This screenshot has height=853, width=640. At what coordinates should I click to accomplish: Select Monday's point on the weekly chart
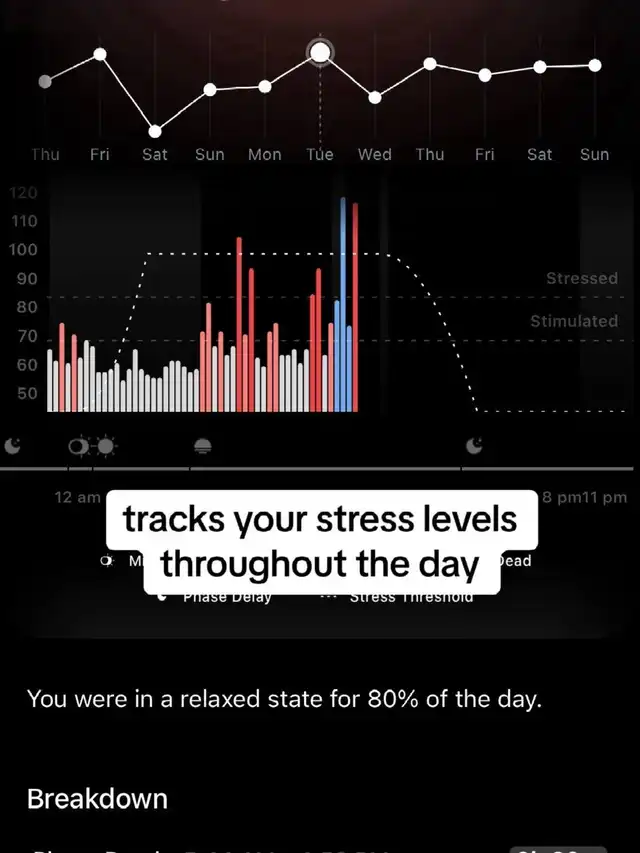265,86
